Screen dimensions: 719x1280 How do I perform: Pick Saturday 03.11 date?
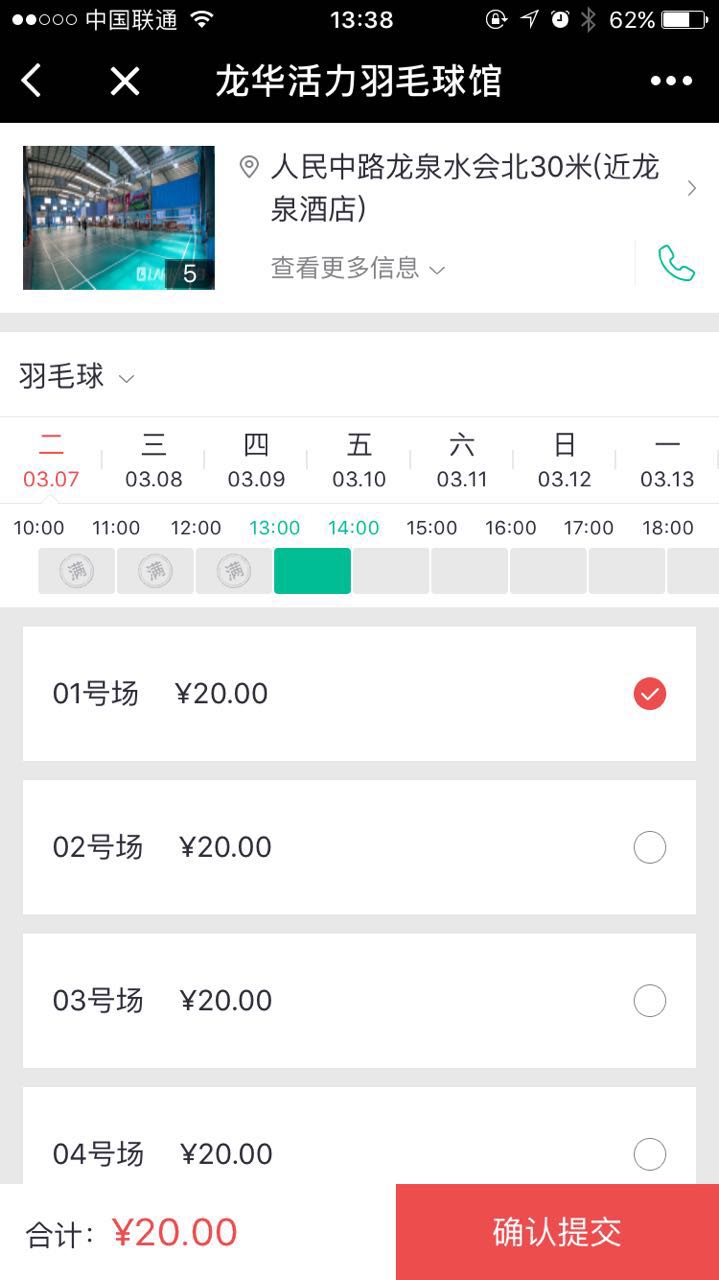point(462,460)
